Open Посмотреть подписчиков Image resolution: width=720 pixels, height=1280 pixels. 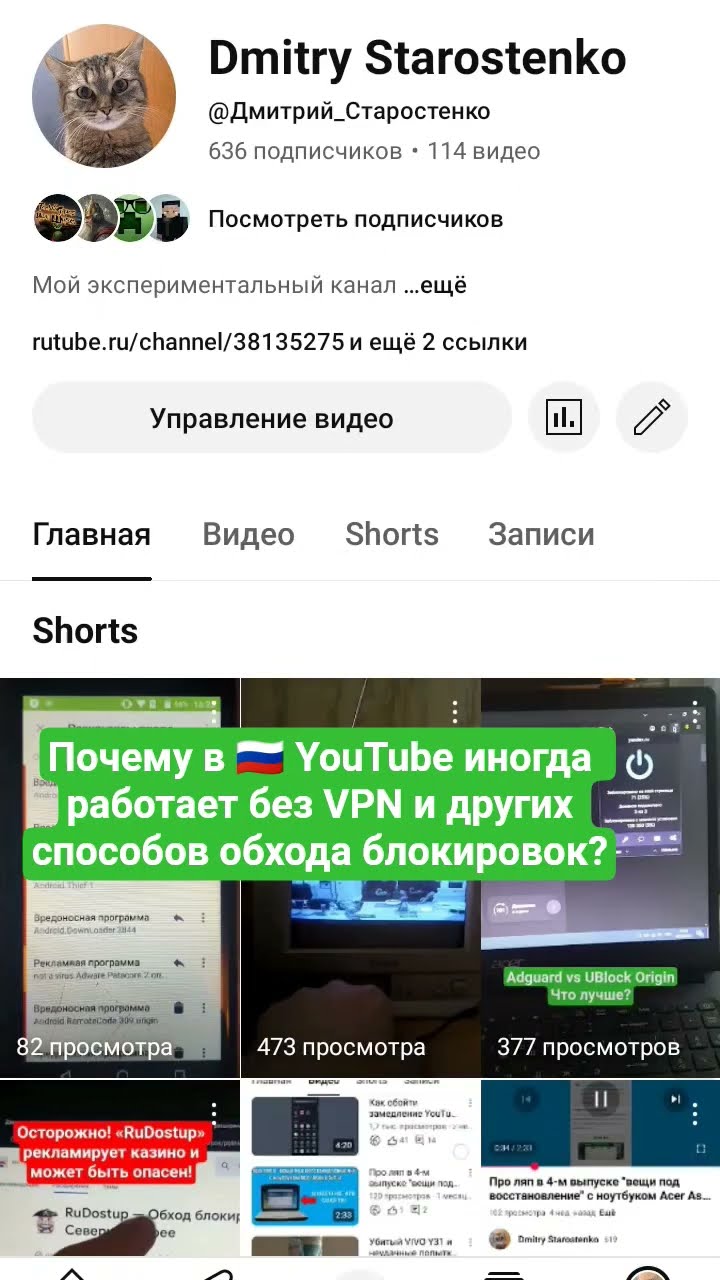click(x=355, y=219)
